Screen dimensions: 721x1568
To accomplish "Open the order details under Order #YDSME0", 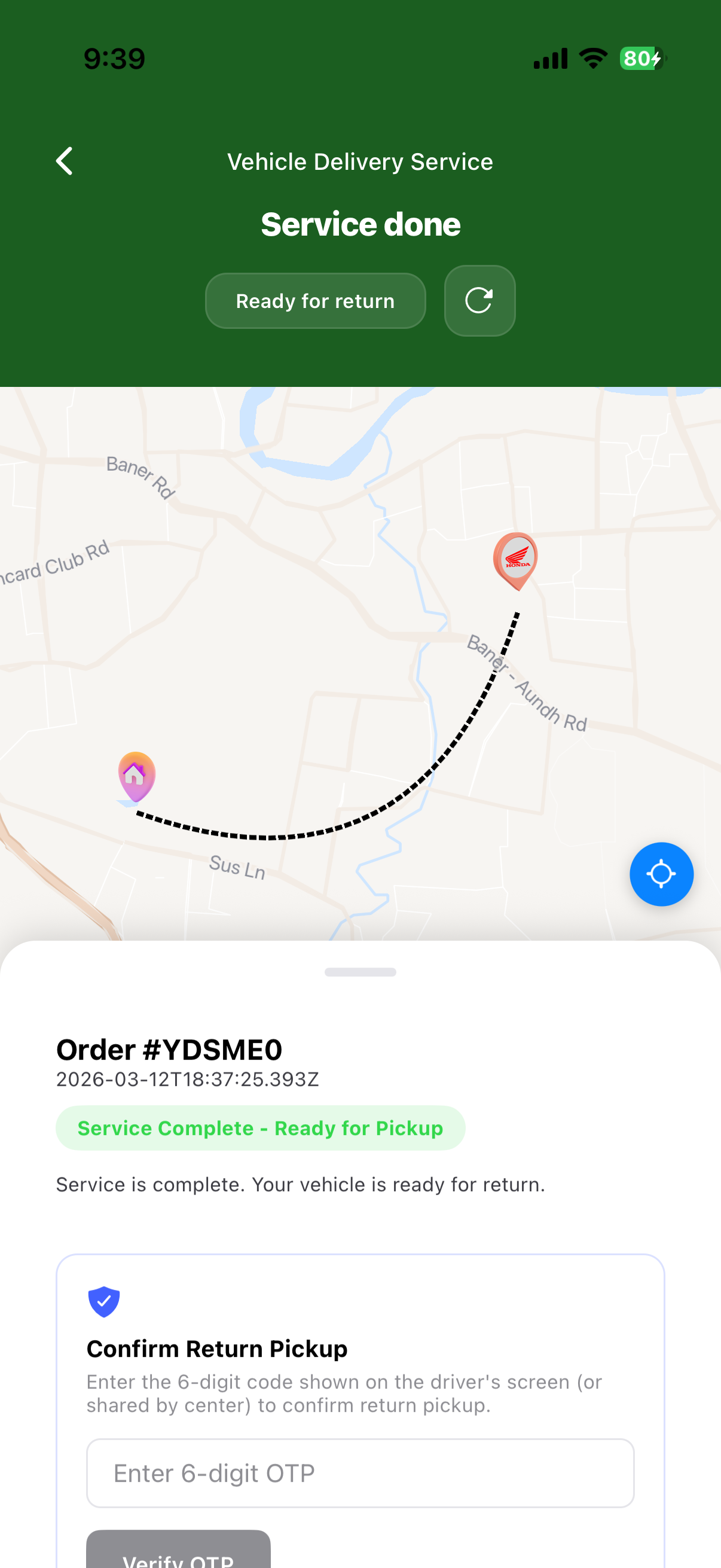I will pyautogui.click(x=170, y=1048).
